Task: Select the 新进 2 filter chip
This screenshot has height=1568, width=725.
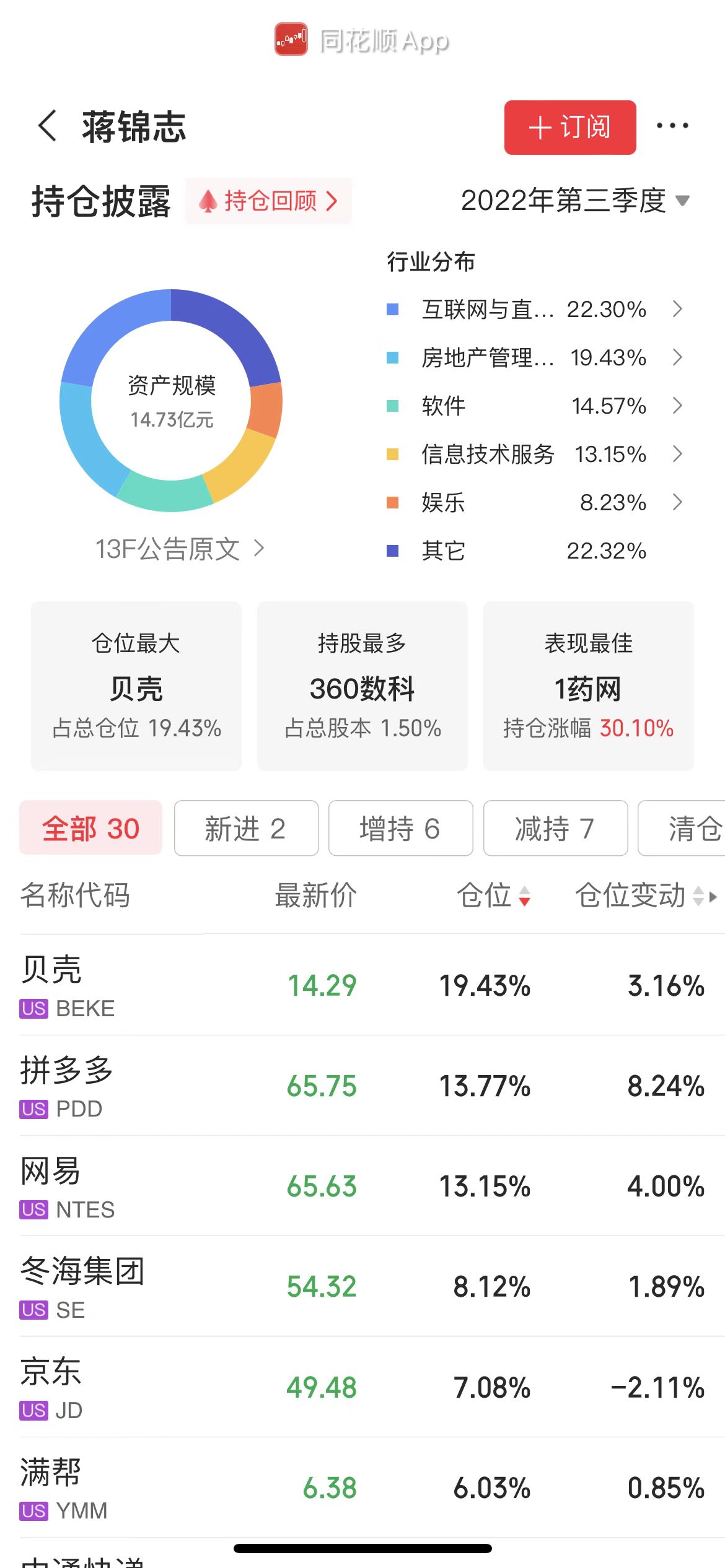Action: [x=246, y=828]
